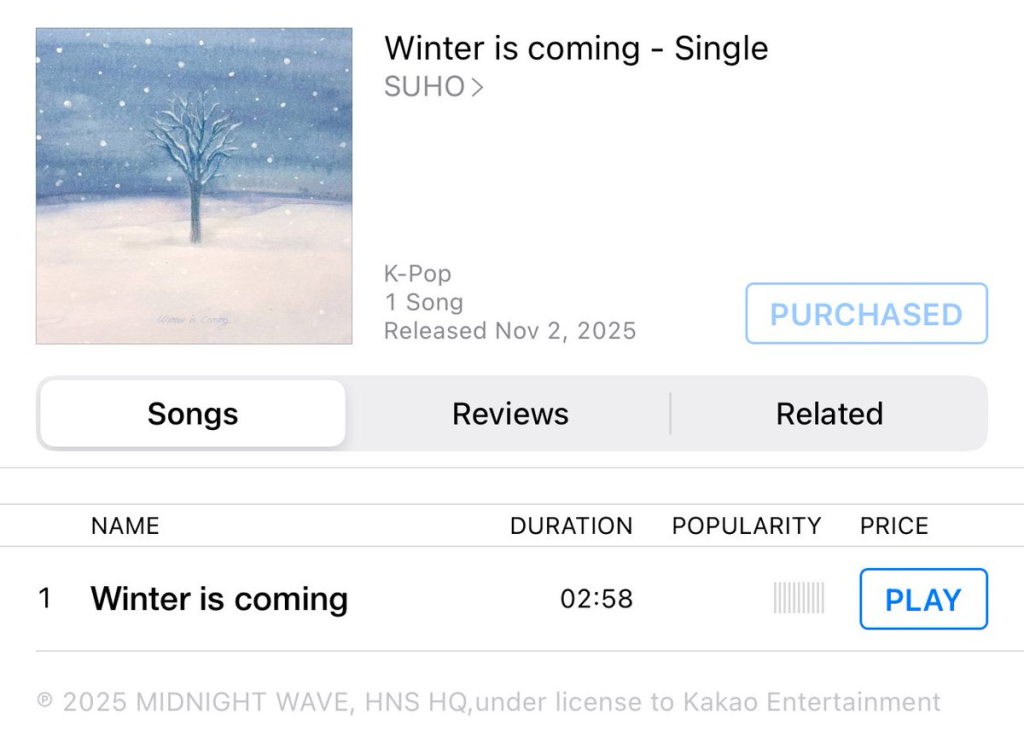
Task: Open the Winter is coming album artwork
Action: pos(194,186)
